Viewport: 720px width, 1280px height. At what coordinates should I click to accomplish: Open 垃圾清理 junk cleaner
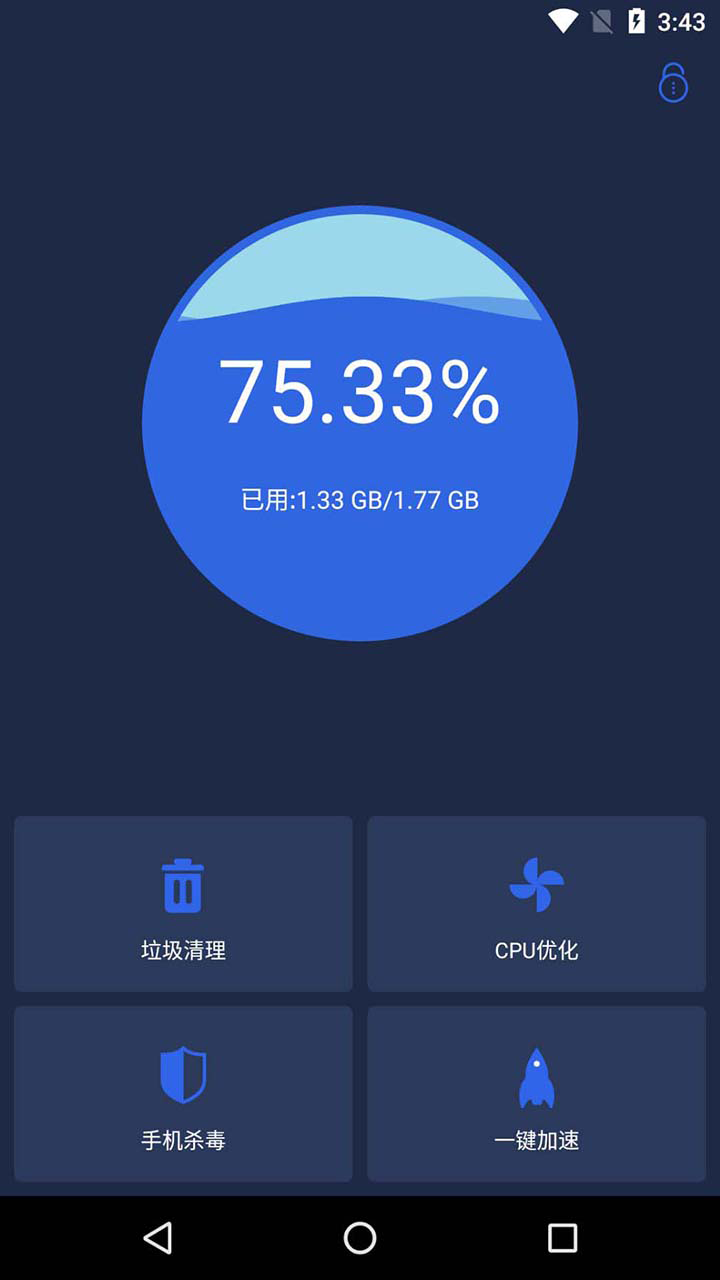click(183, 904)
